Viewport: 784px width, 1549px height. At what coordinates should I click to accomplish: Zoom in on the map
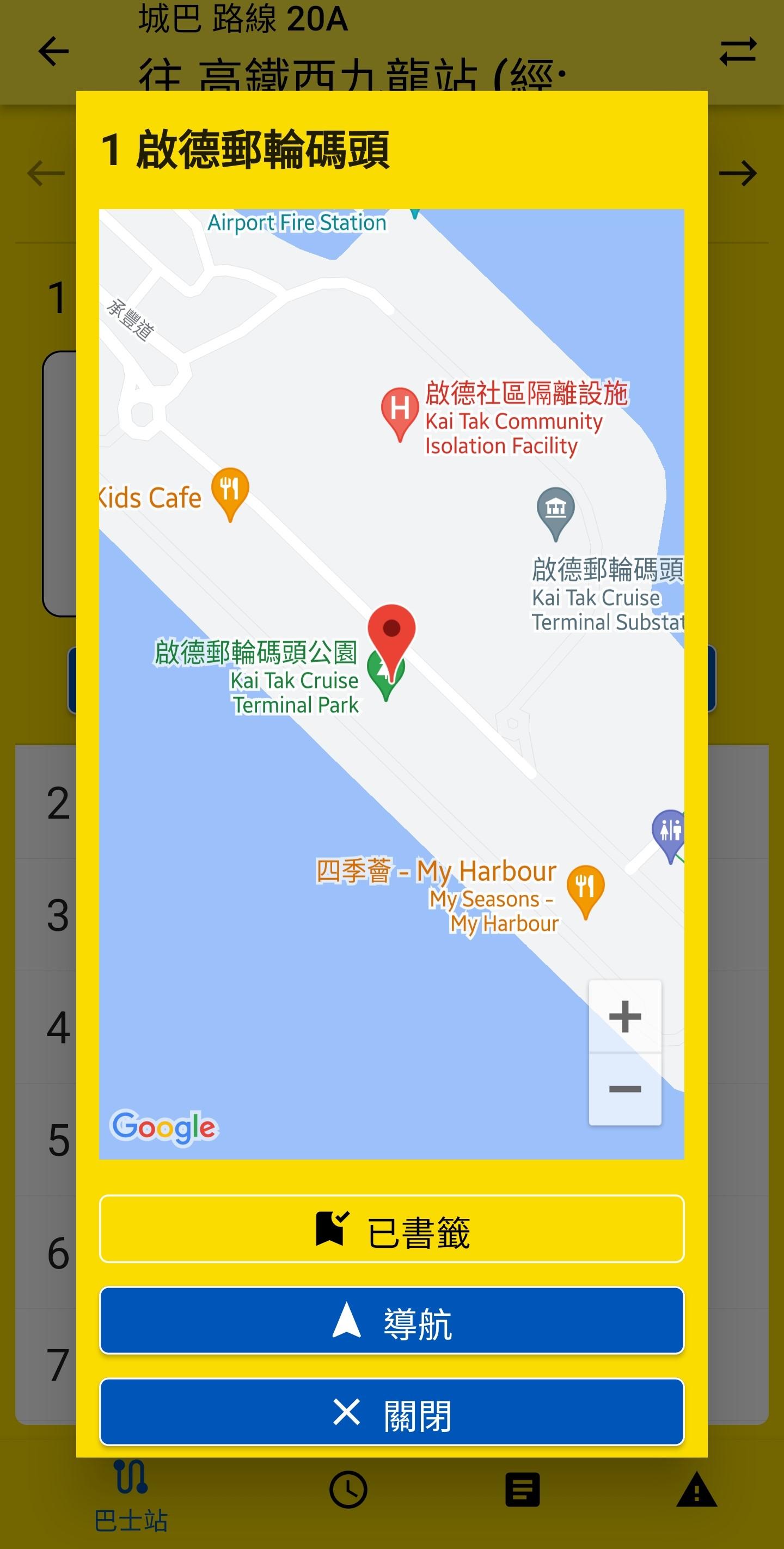coord(625,1016)
